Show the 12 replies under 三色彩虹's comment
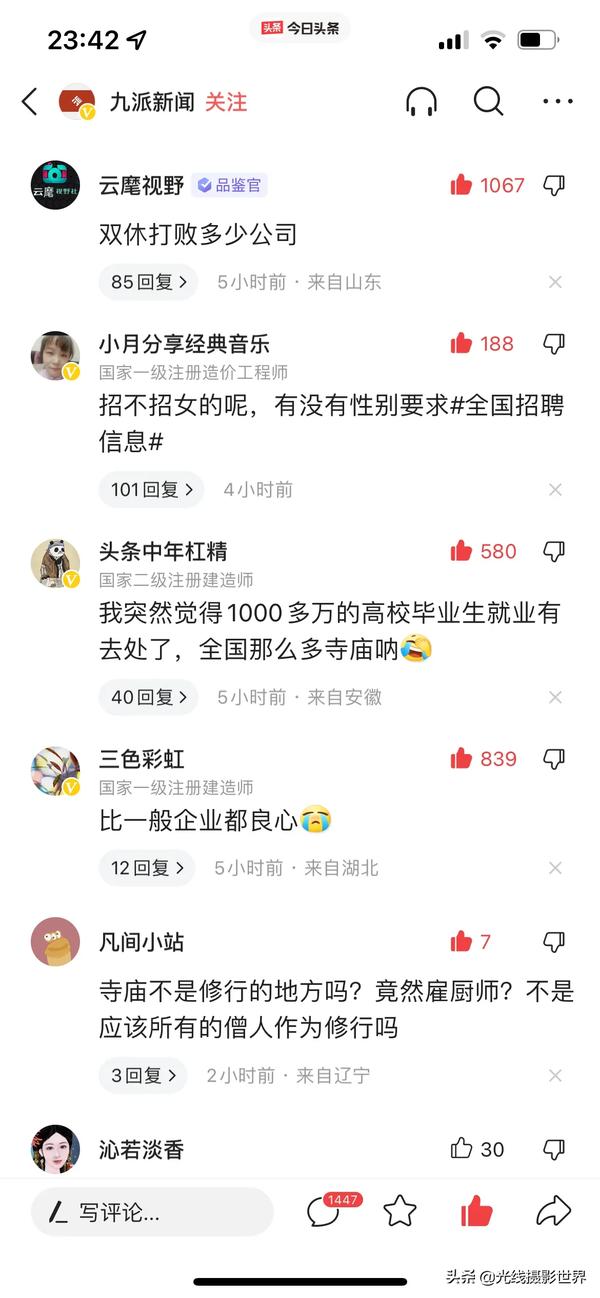 [x=147, y=868]
